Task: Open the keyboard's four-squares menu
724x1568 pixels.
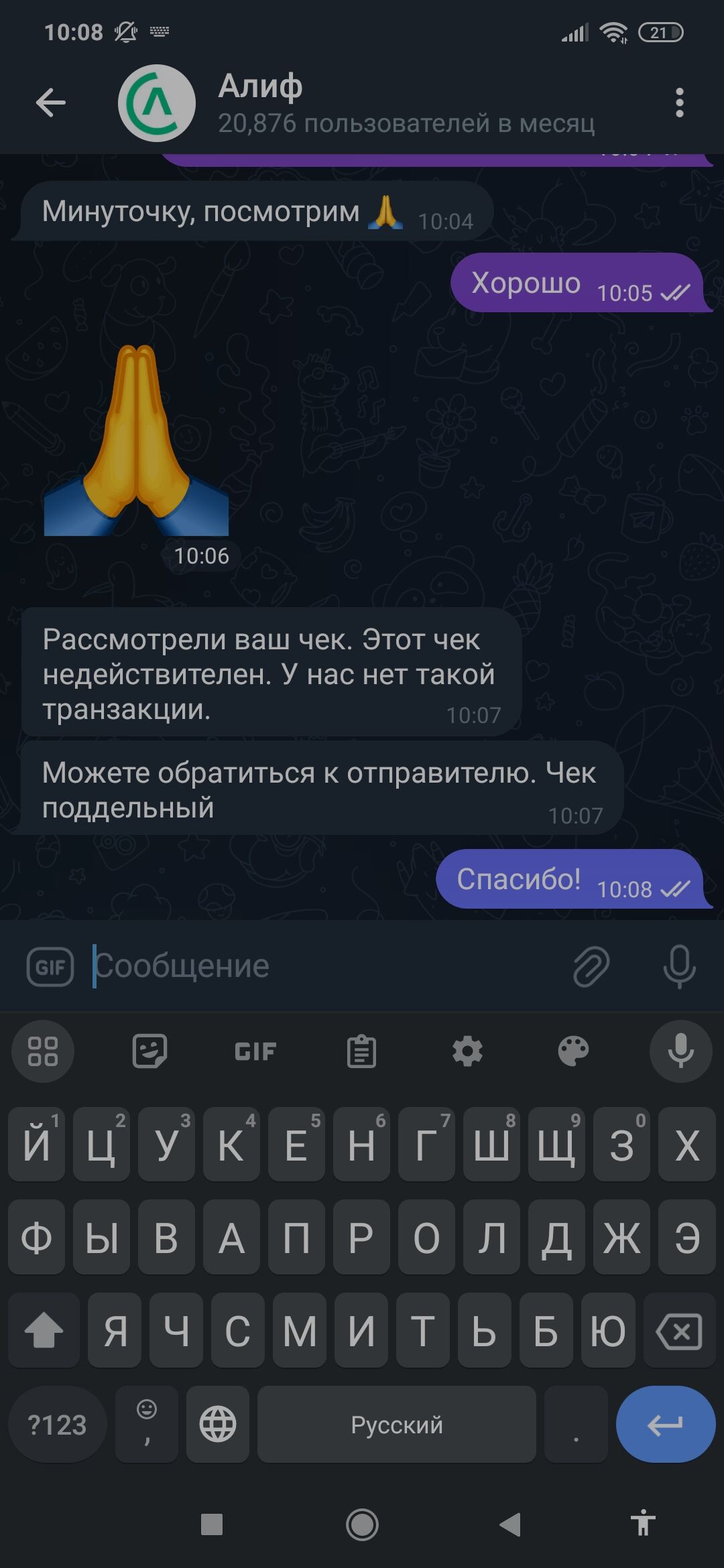Action: pos(43,1051)
